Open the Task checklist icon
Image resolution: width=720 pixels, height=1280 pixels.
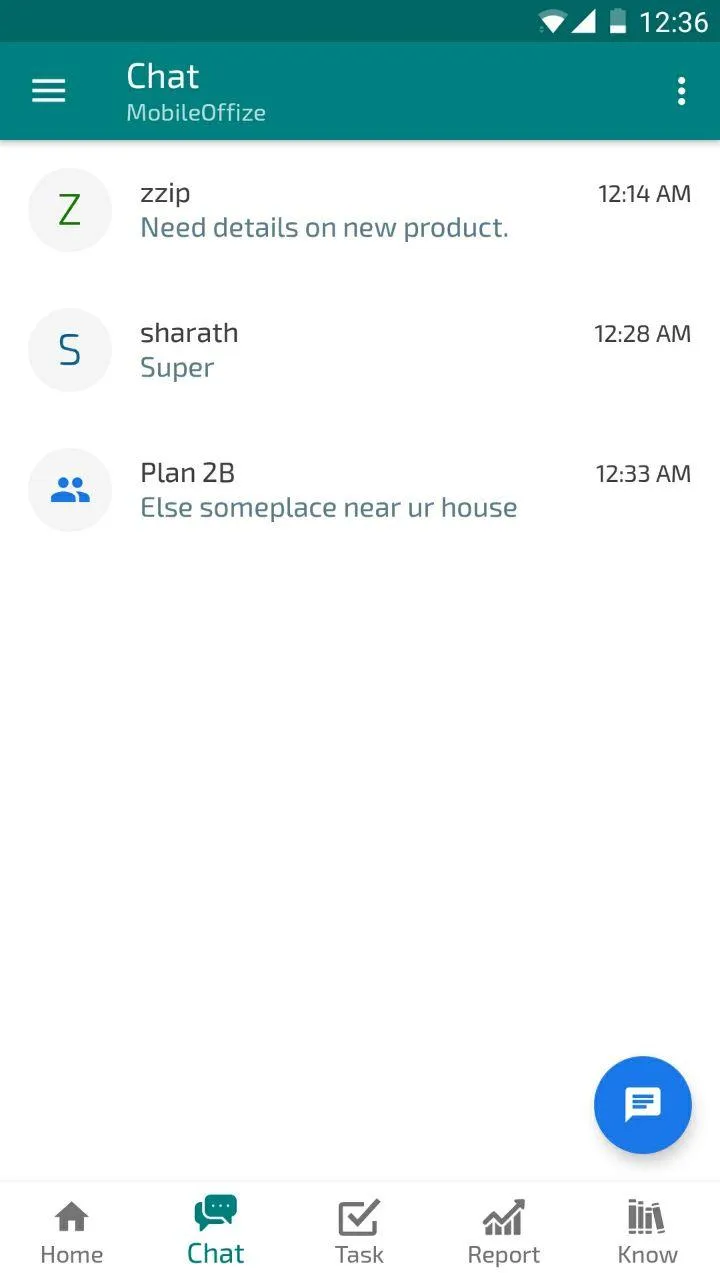point(359,1218)
